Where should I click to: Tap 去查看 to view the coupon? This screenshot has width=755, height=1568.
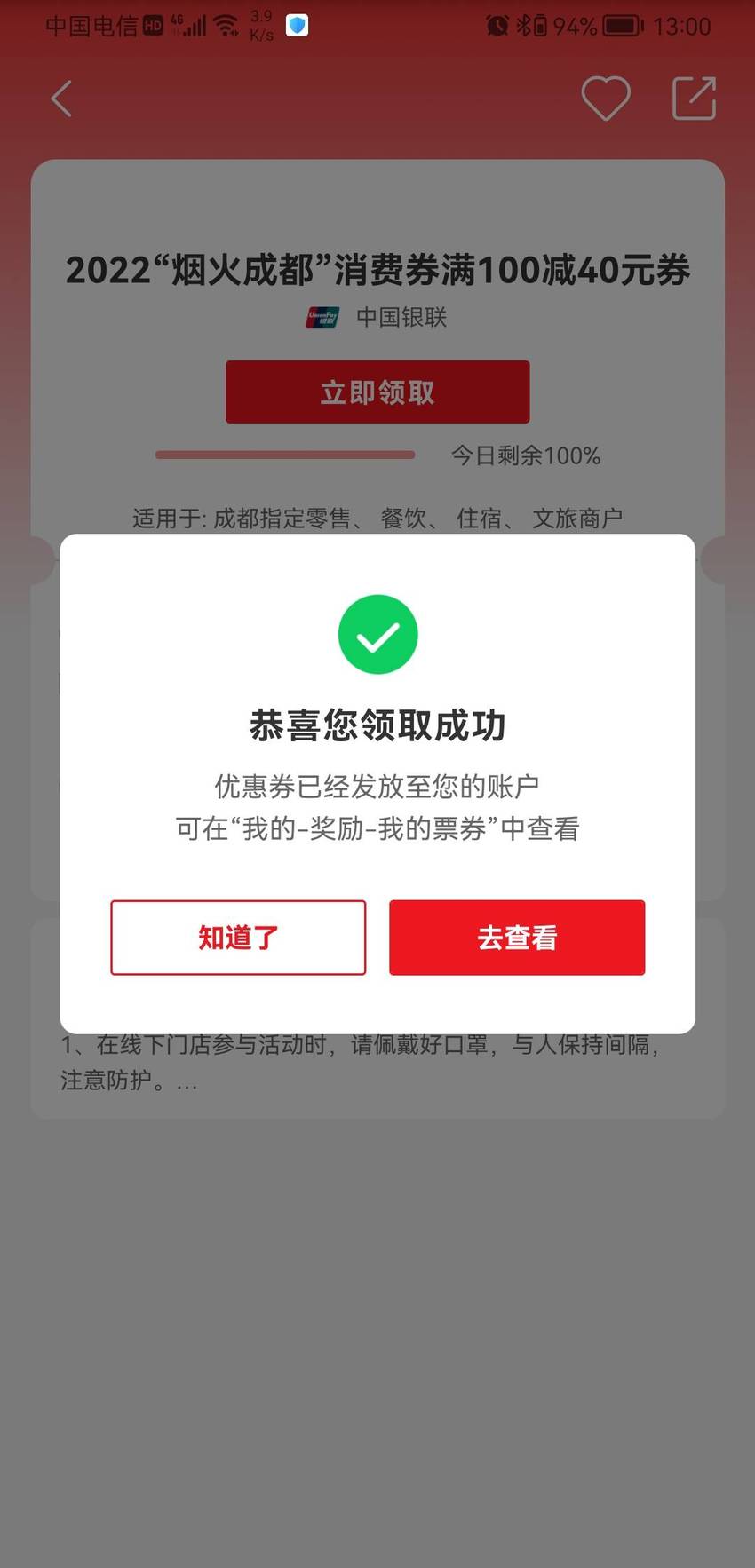click(517, 938)
